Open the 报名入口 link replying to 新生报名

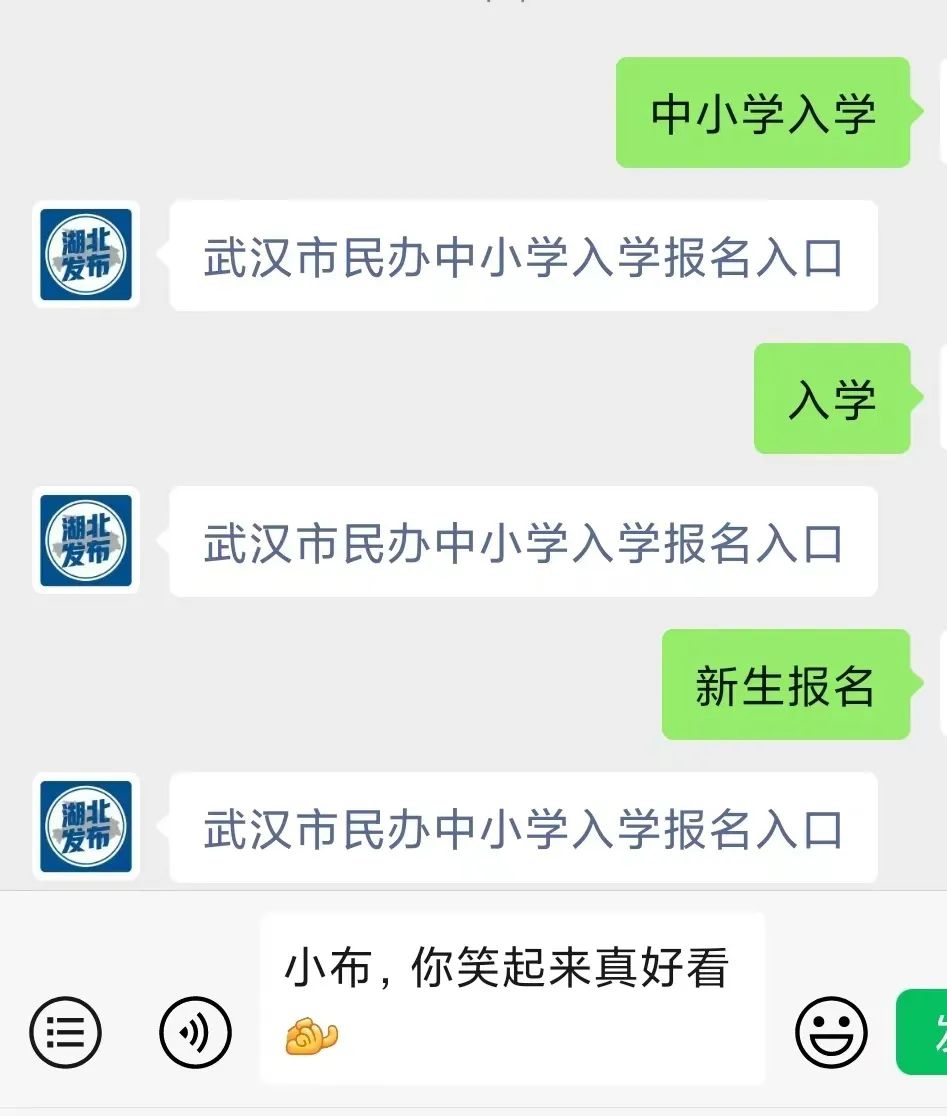523,829
